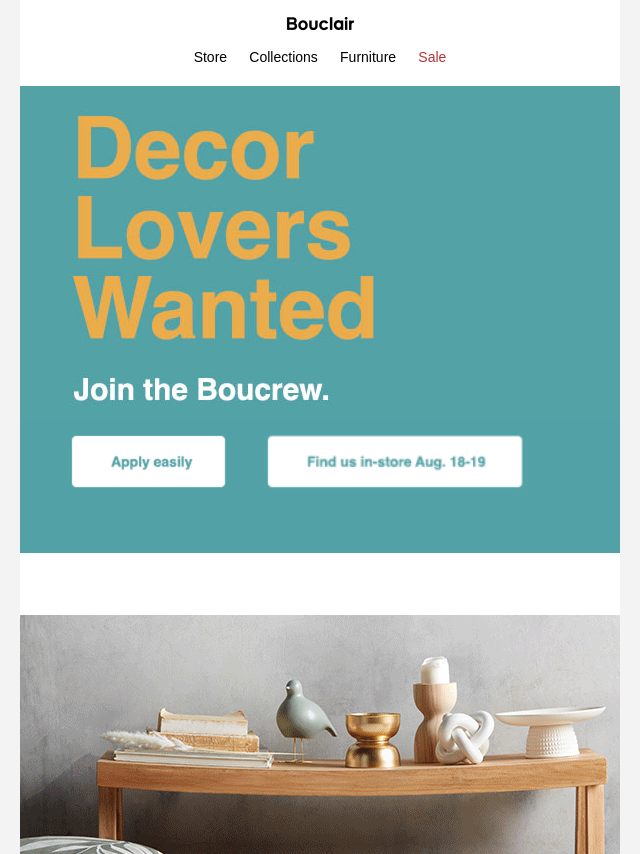Tap the Apply easily button
640x854 pixels.
pos(148,461)
